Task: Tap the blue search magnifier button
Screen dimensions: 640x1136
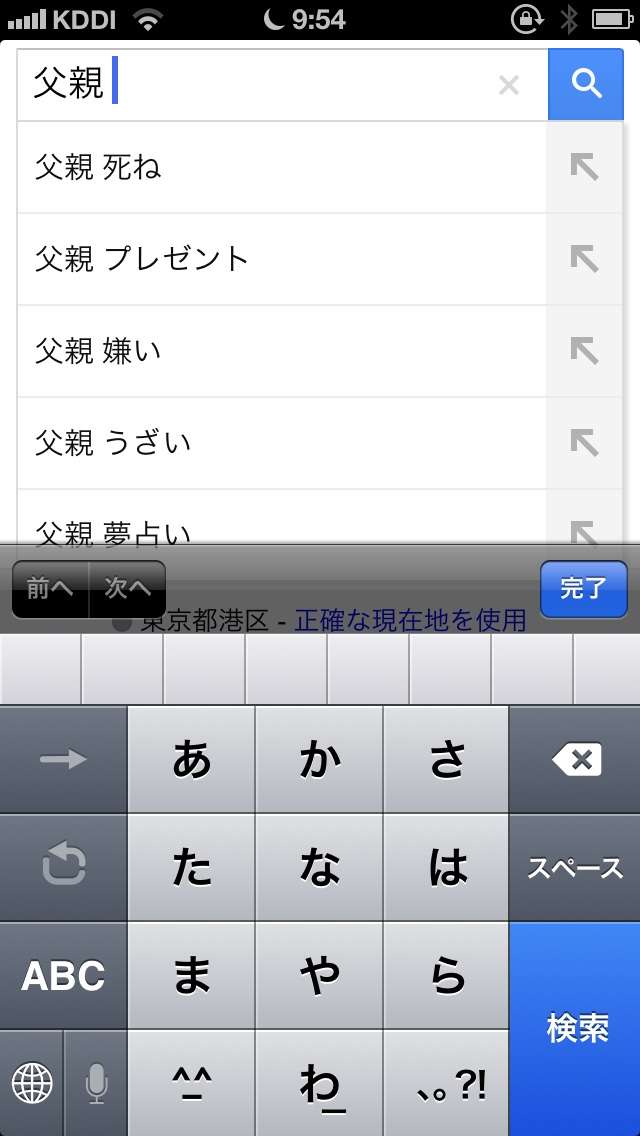Action: click(586, 85)
